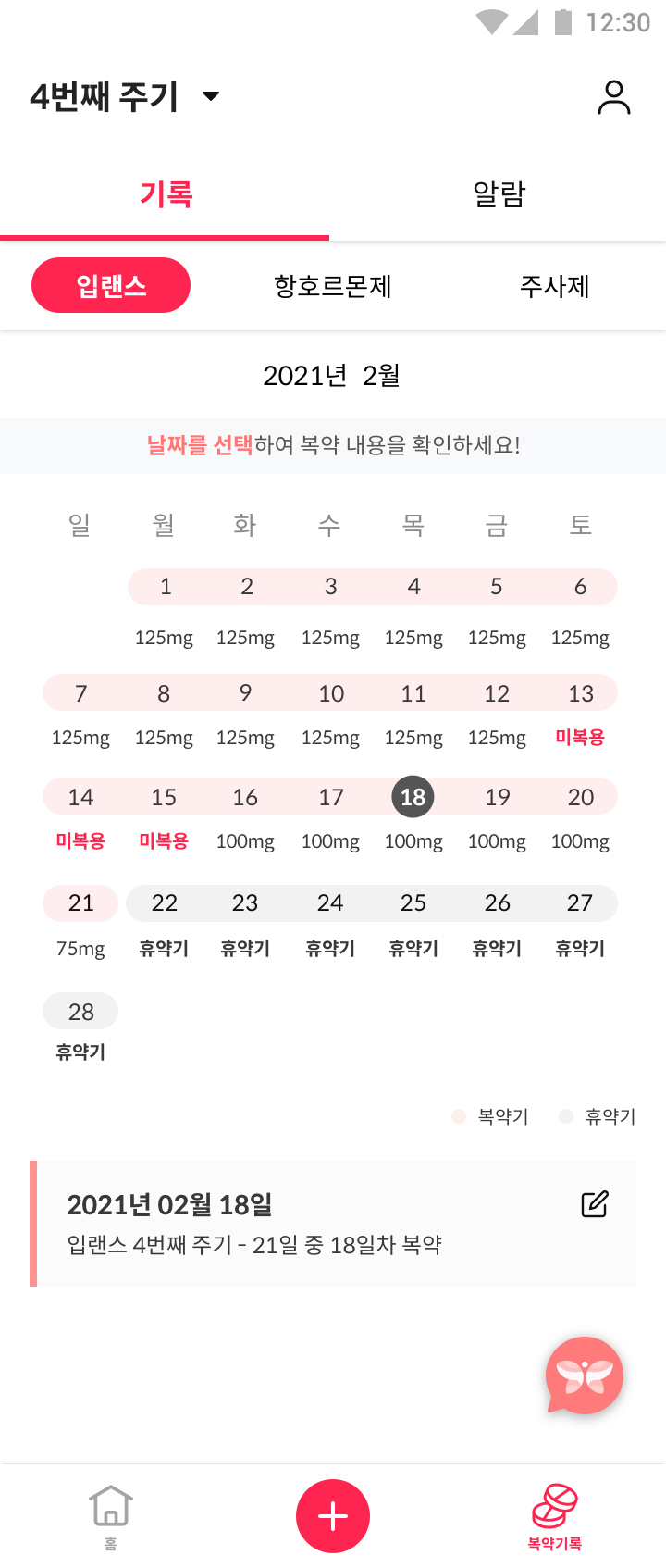Choose date 22 in the 휴약기 period
The height and width of the screenshot is (1568, 666).
165,903
